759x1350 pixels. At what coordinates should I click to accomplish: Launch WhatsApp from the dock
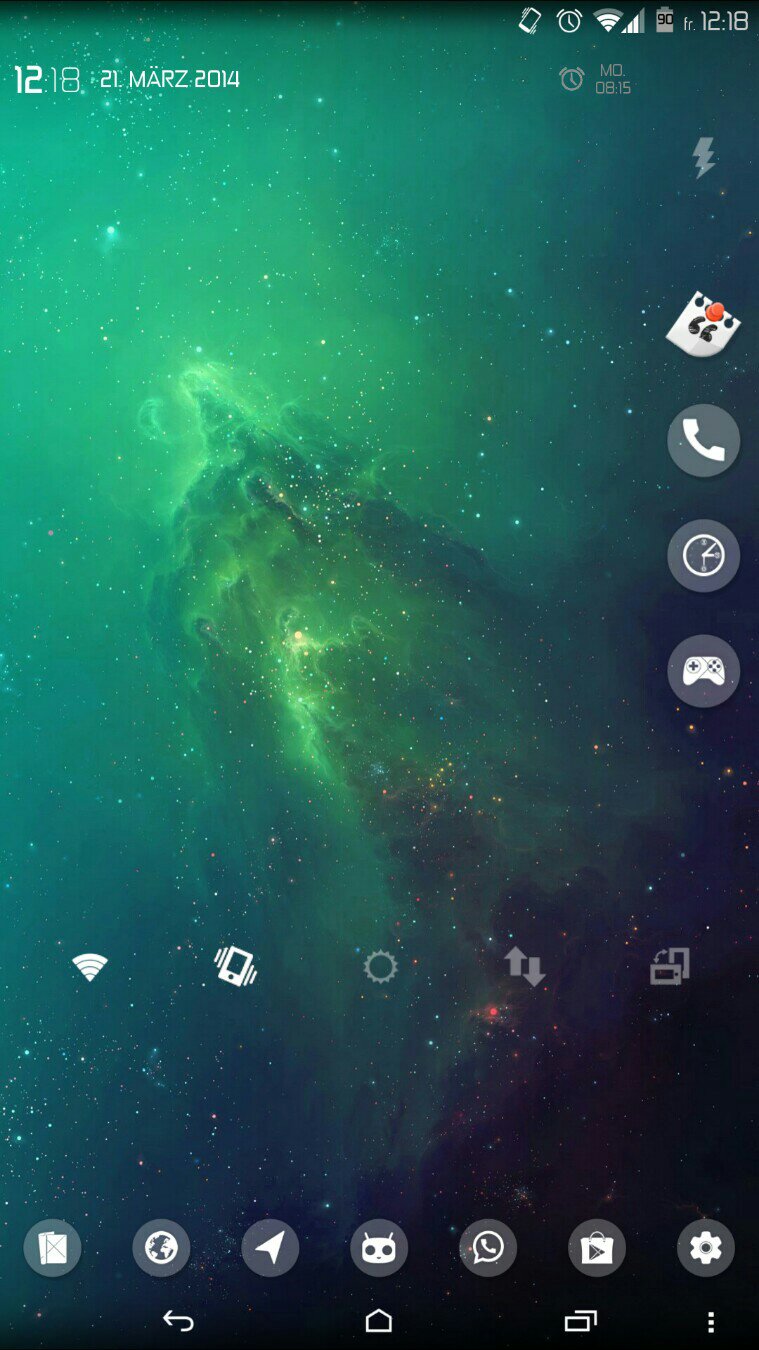pyautogui.click(x=488, y=1248)
